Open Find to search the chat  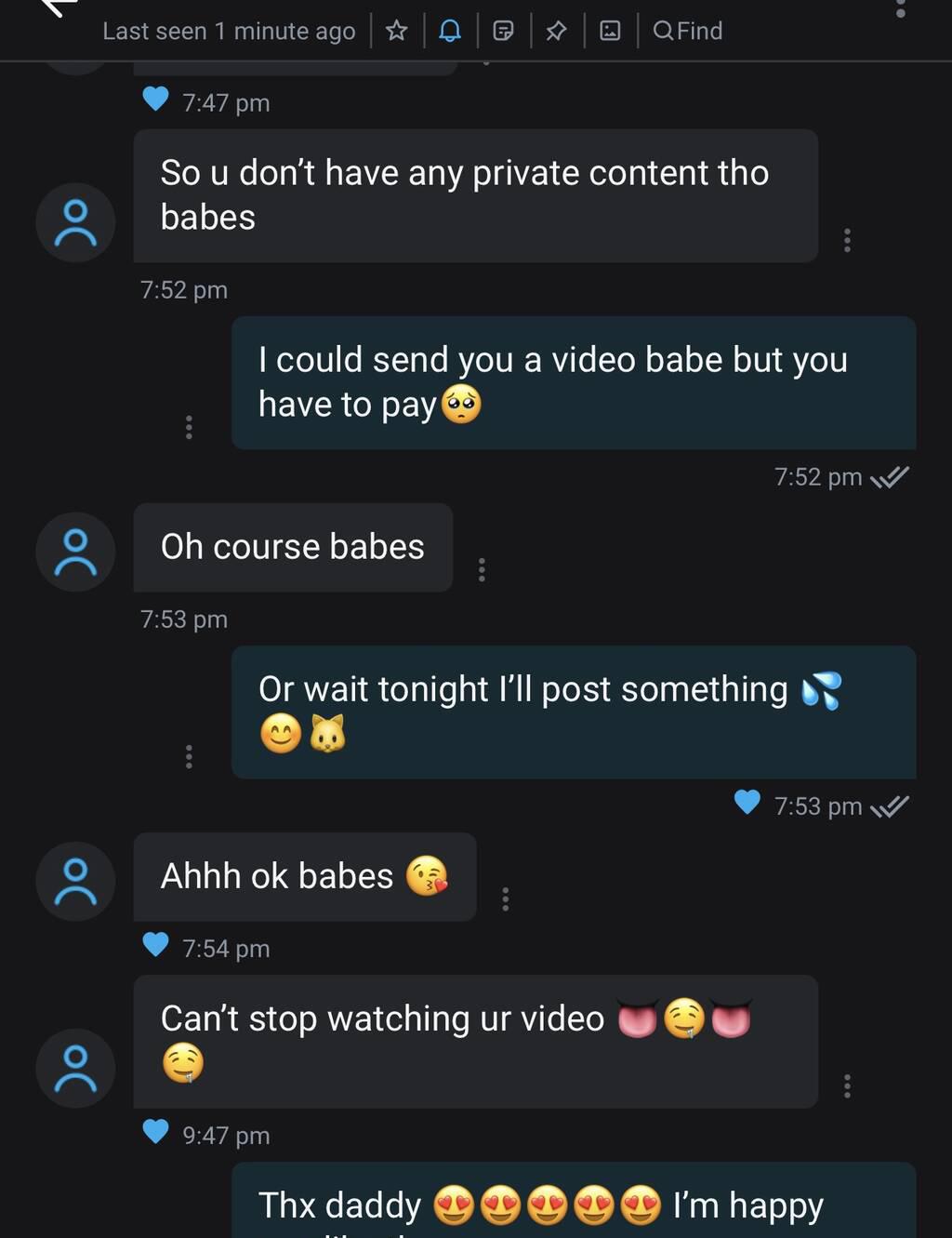pyautogui.click(x=688, y=31)
